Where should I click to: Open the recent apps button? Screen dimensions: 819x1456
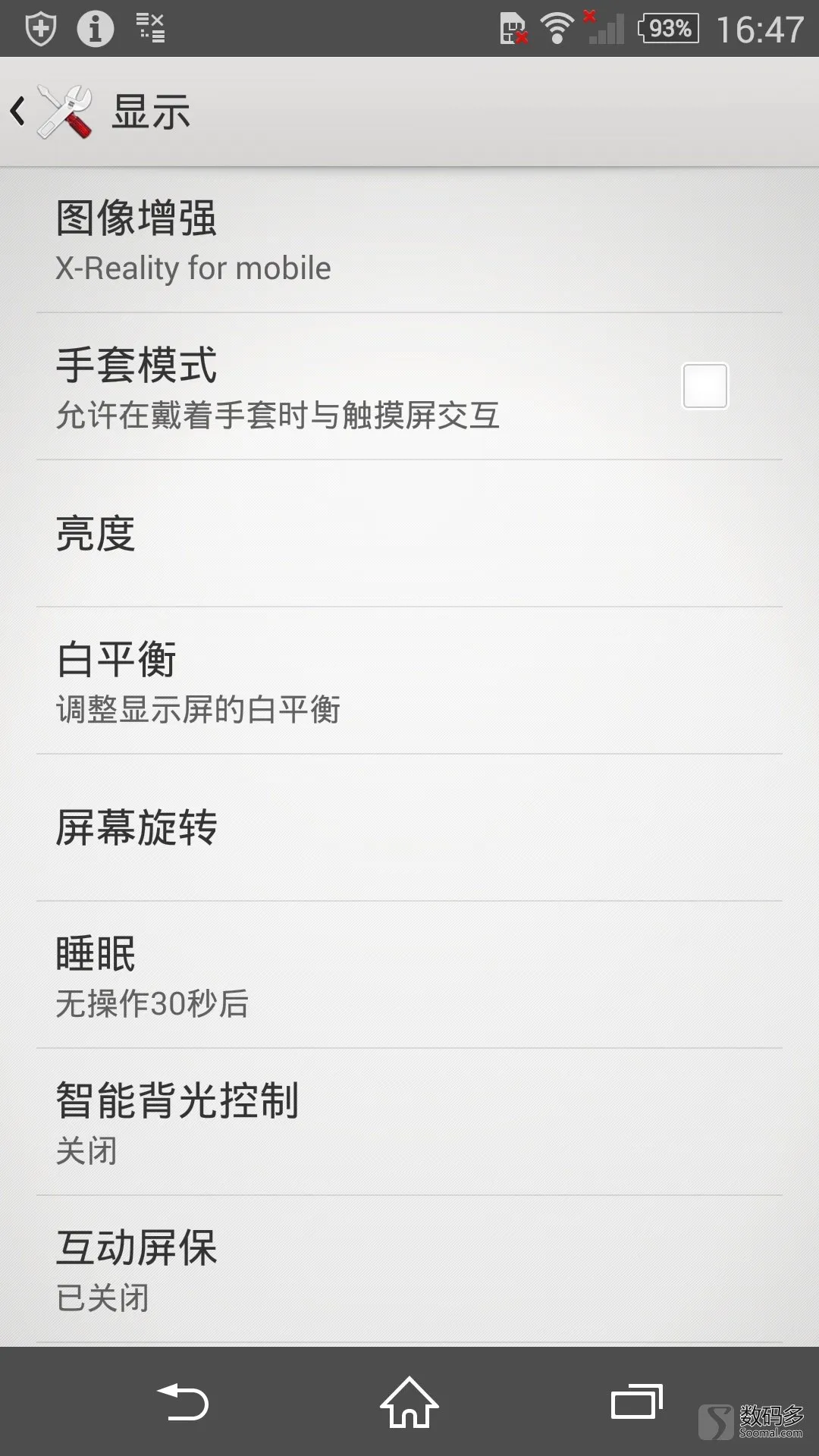pos(637,1401)
